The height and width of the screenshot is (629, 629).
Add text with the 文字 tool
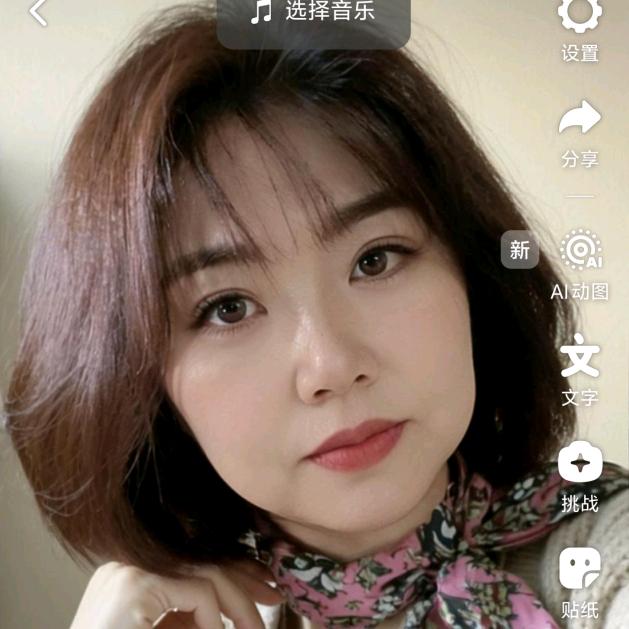coord(579,358)
